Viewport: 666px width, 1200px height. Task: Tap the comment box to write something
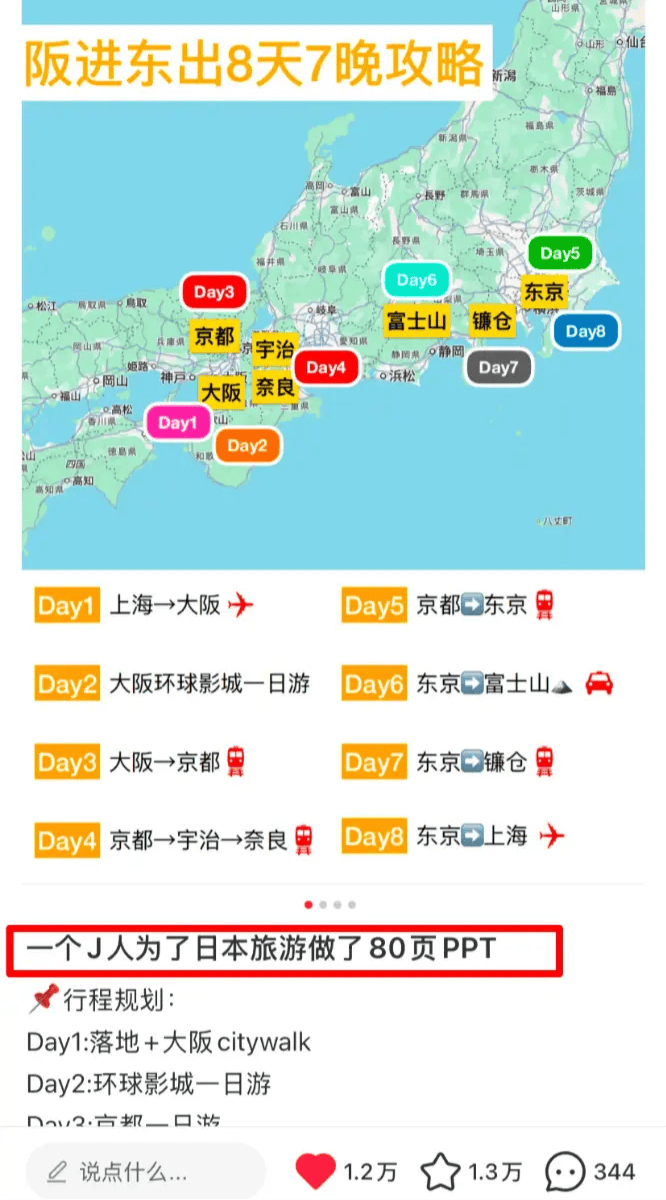pyautogui.click(x=145, y=1171)
